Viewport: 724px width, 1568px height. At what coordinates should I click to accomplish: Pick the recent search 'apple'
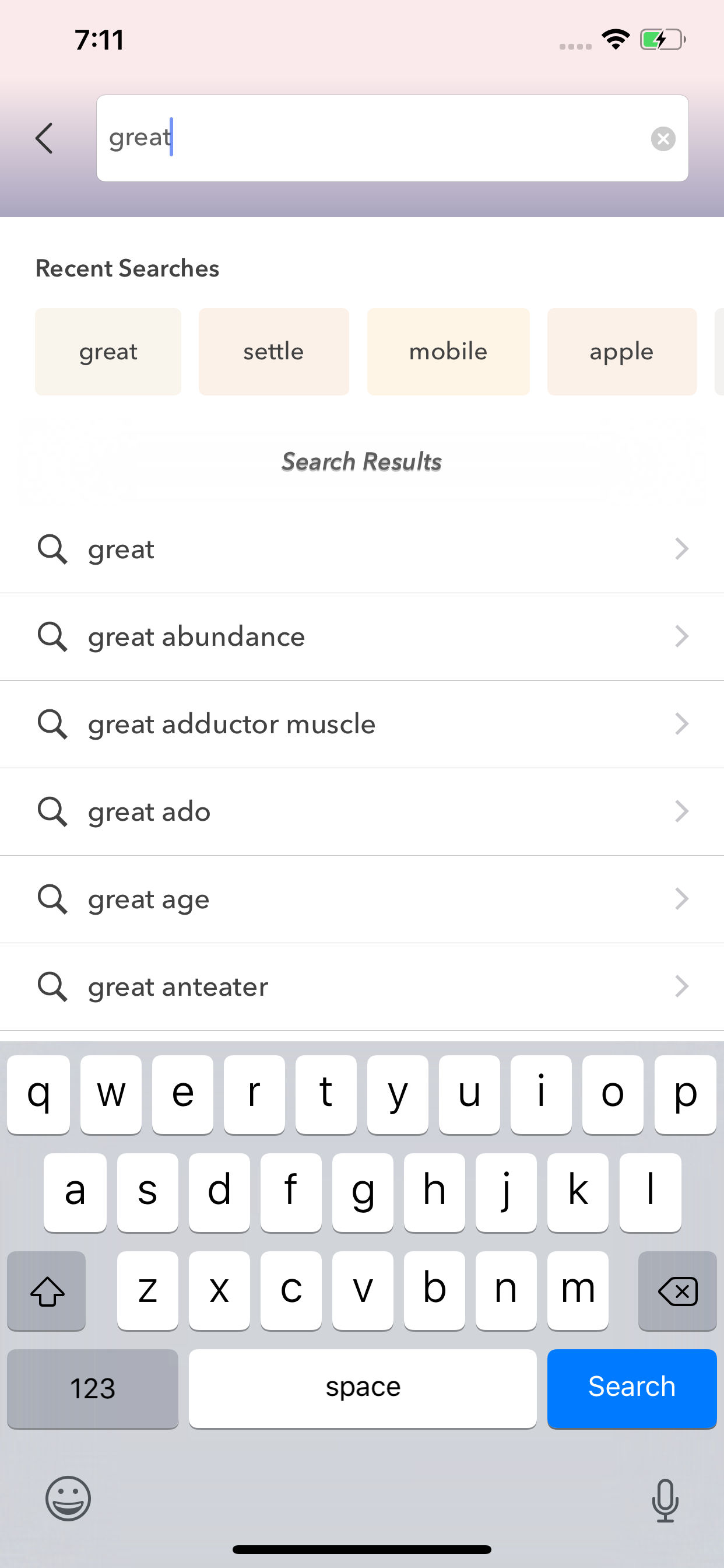tap(621, 352)
